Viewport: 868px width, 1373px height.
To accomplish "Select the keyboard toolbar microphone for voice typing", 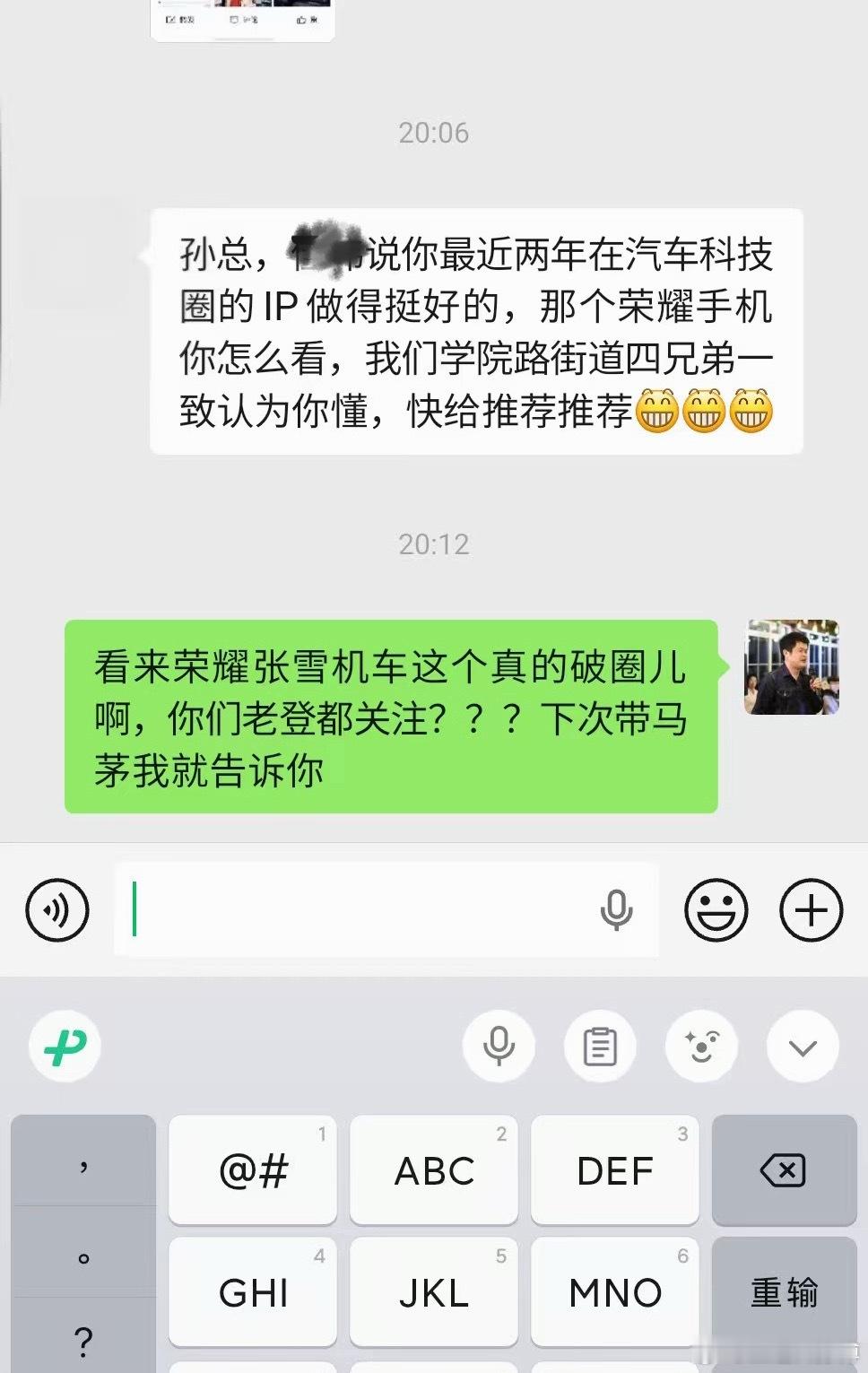I will (499, 1046).
